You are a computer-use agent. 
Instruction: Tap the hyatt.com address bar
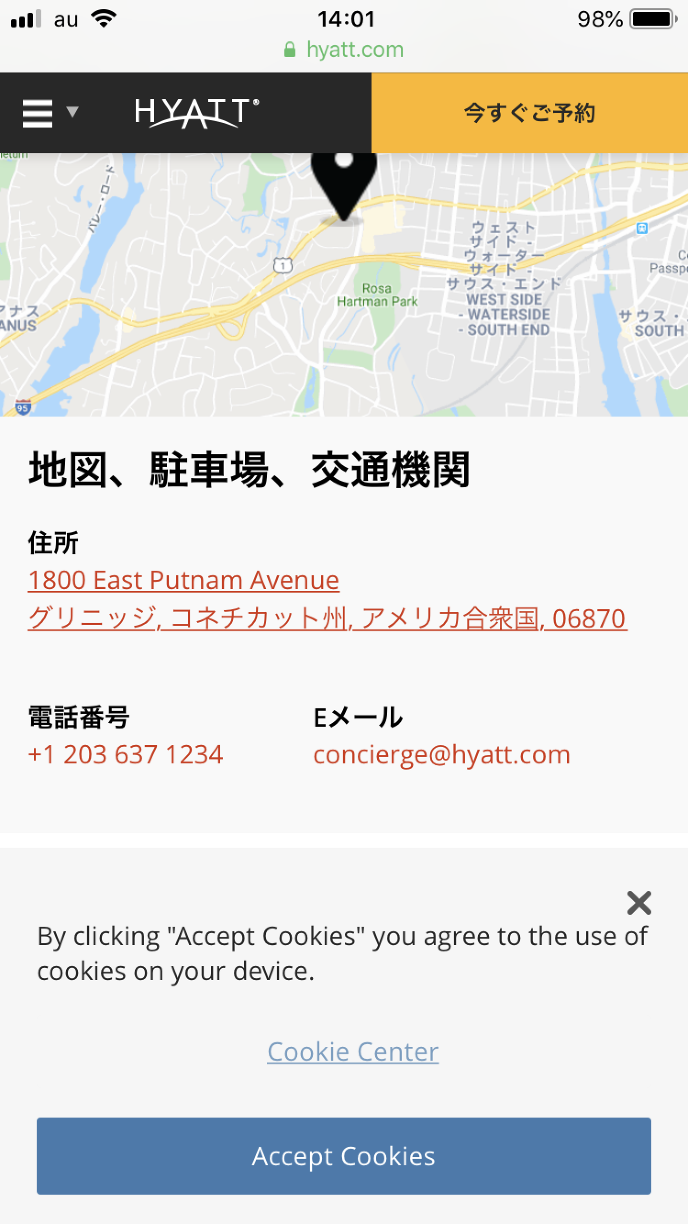[x=343, y=49]
